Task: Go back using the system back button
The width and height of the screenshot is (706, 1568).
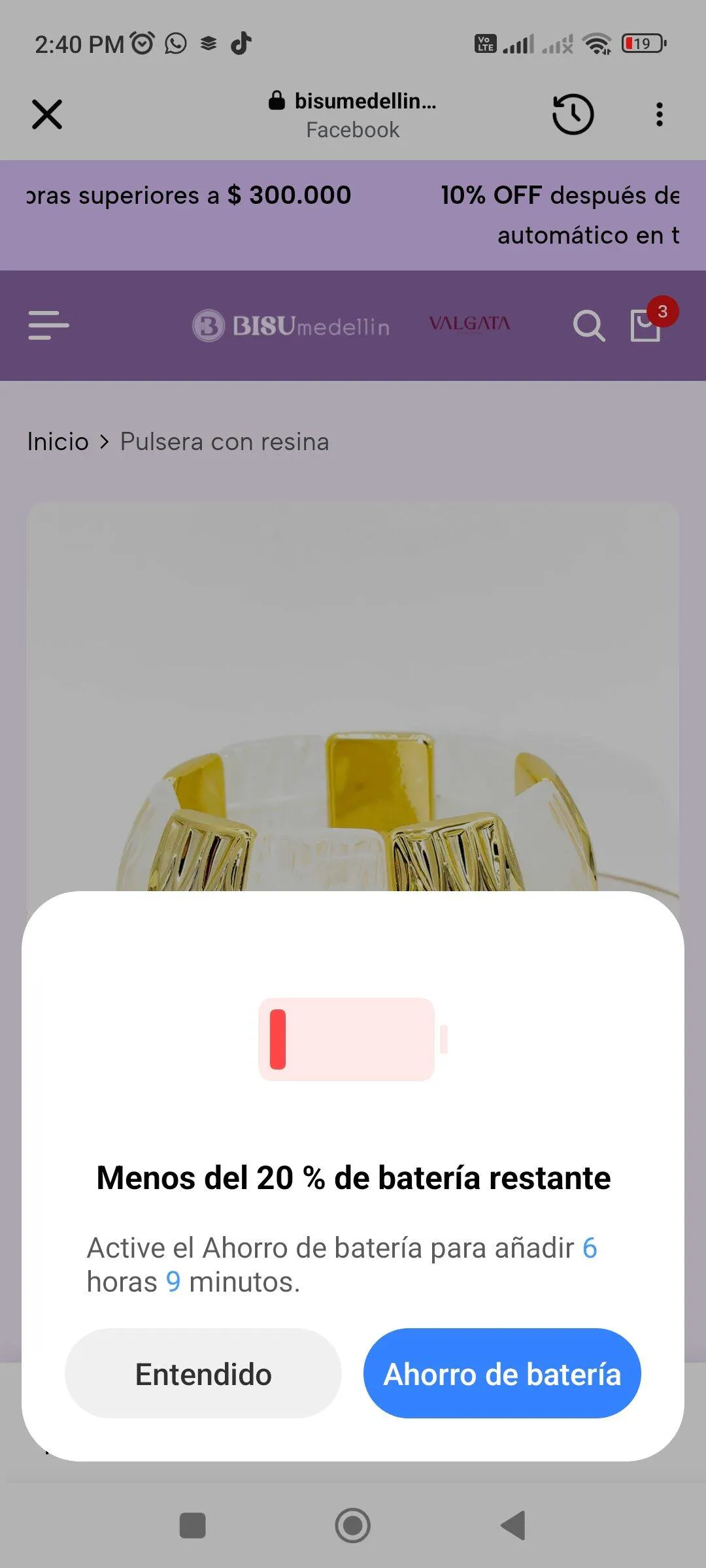Action: [x=514, y=1526]
